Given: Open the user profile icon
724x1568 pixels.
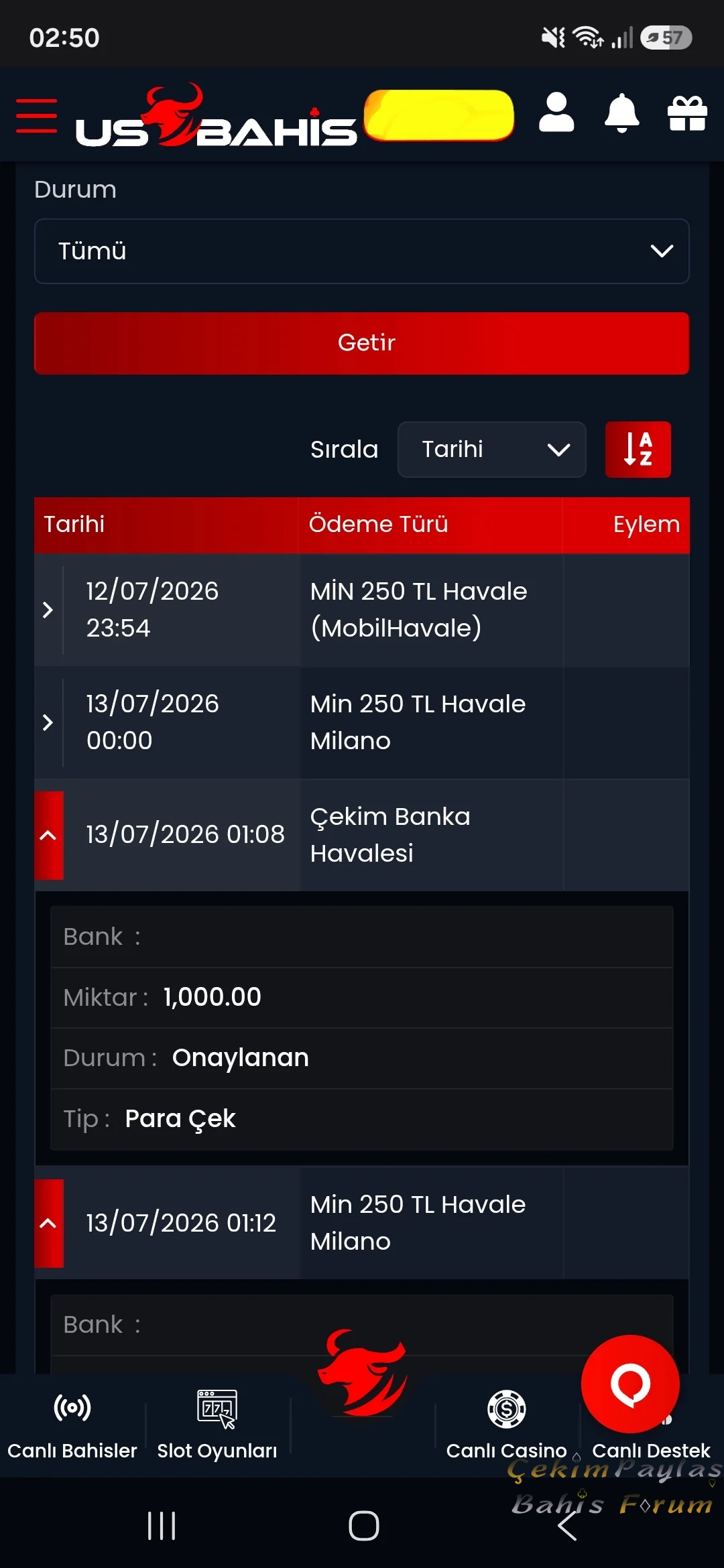Looking at the screenshot, I should point(556,113).
